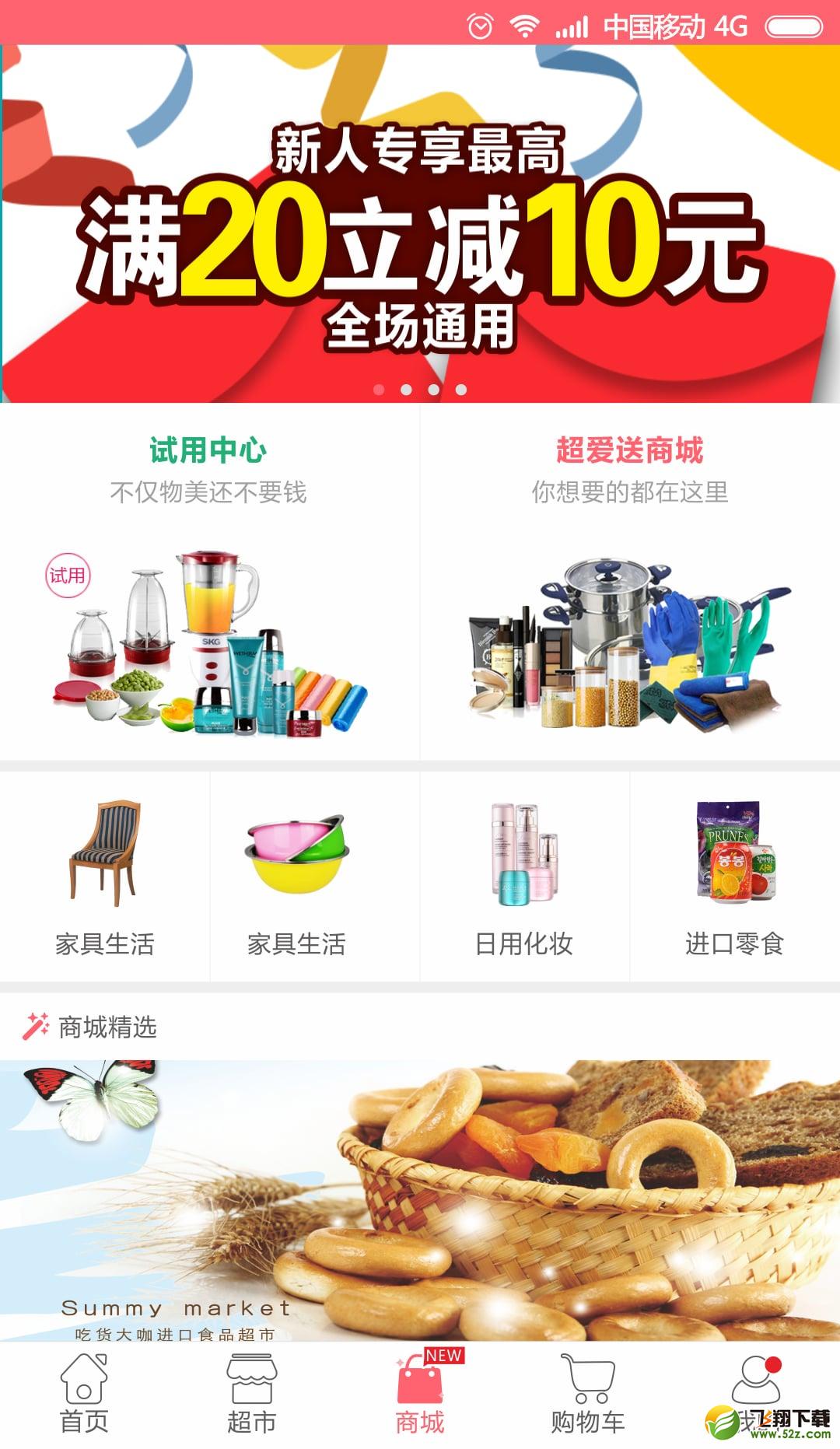Switch to the 首页 home tab

point(84,1395)
